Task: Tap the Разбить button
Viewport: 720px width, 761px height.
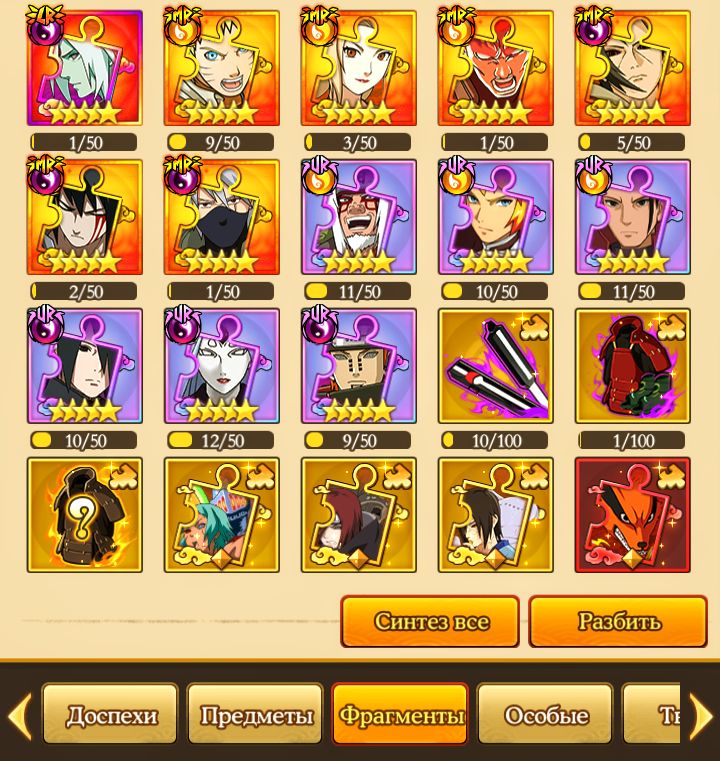Action: (x=618, y=621)
